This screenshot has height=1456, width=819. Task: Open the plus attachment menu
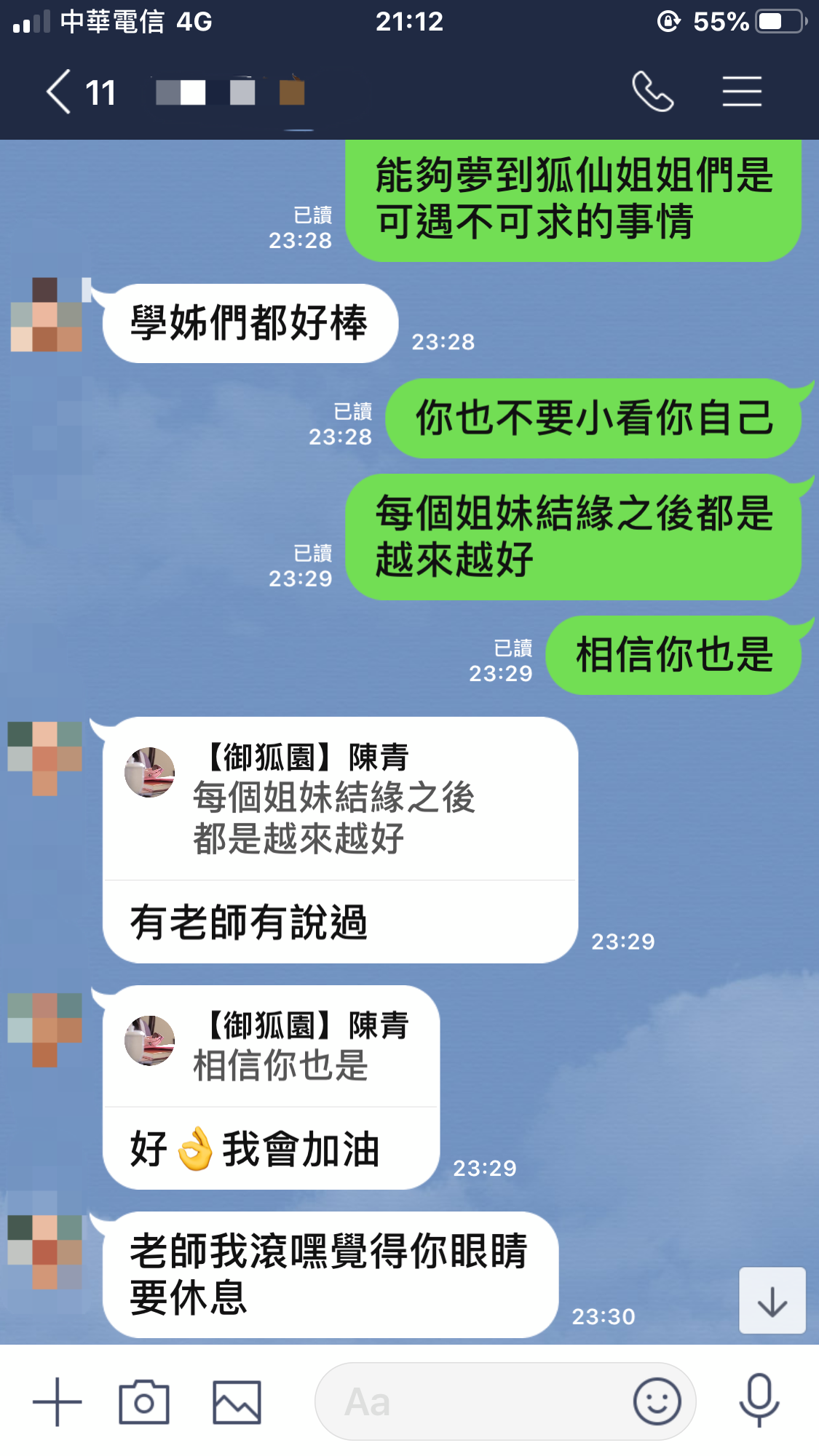click(57, 1401)
